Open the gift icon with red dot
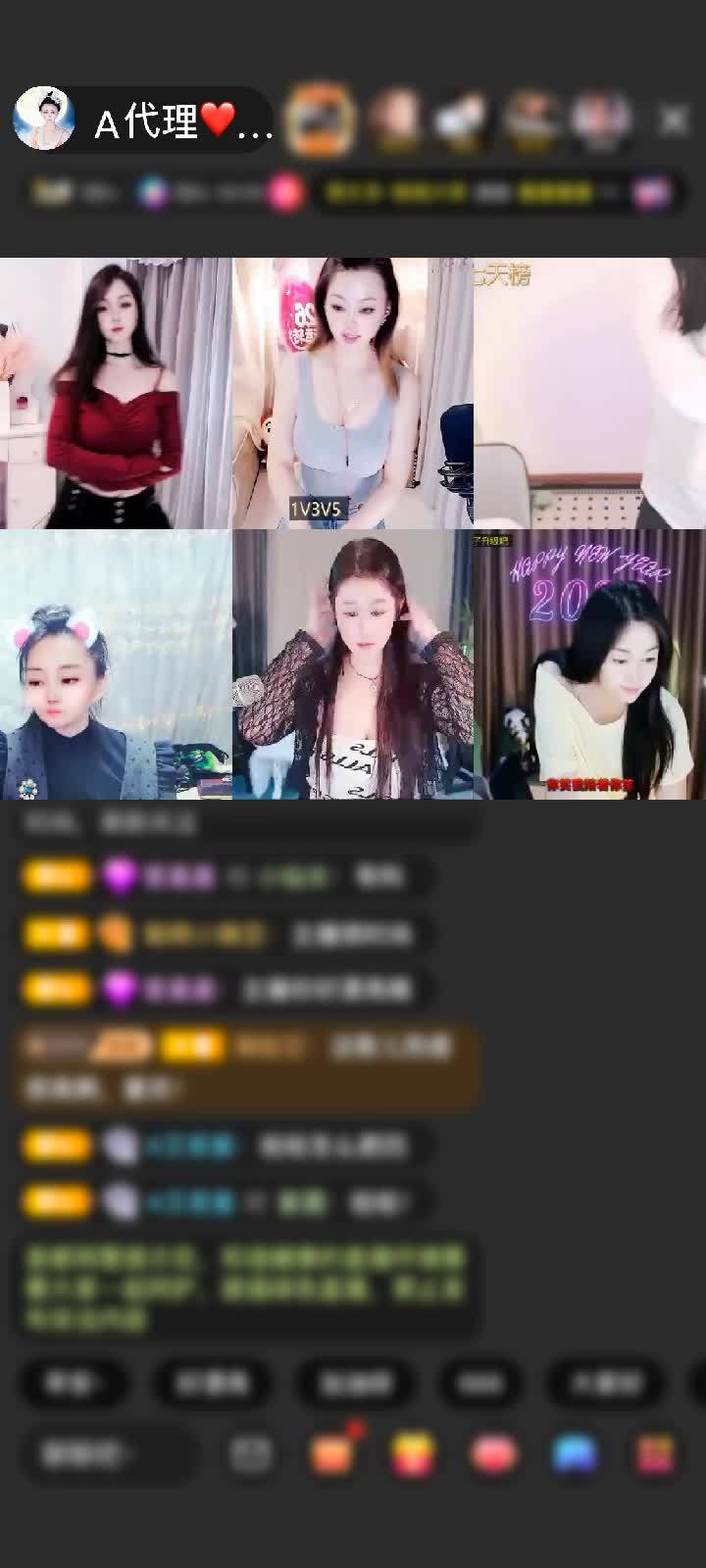The image size is (706, 1568). point(333,1452)
